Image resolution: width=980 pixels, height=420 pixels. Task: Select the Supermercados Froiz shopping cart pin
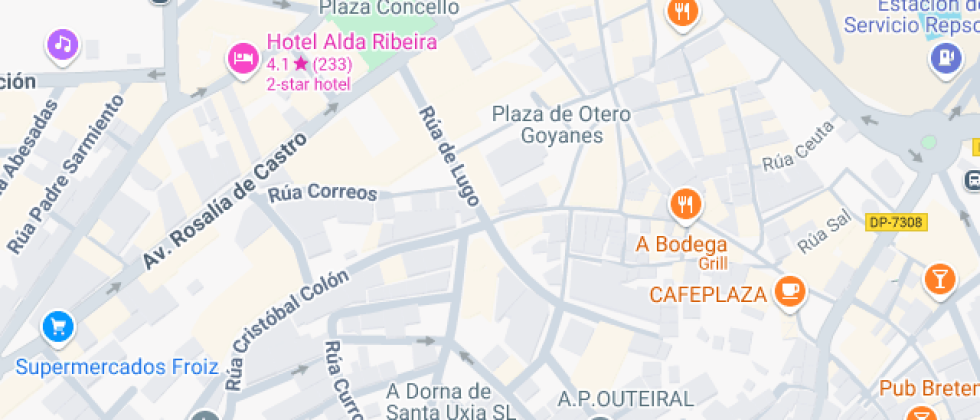tap(58, 326)
